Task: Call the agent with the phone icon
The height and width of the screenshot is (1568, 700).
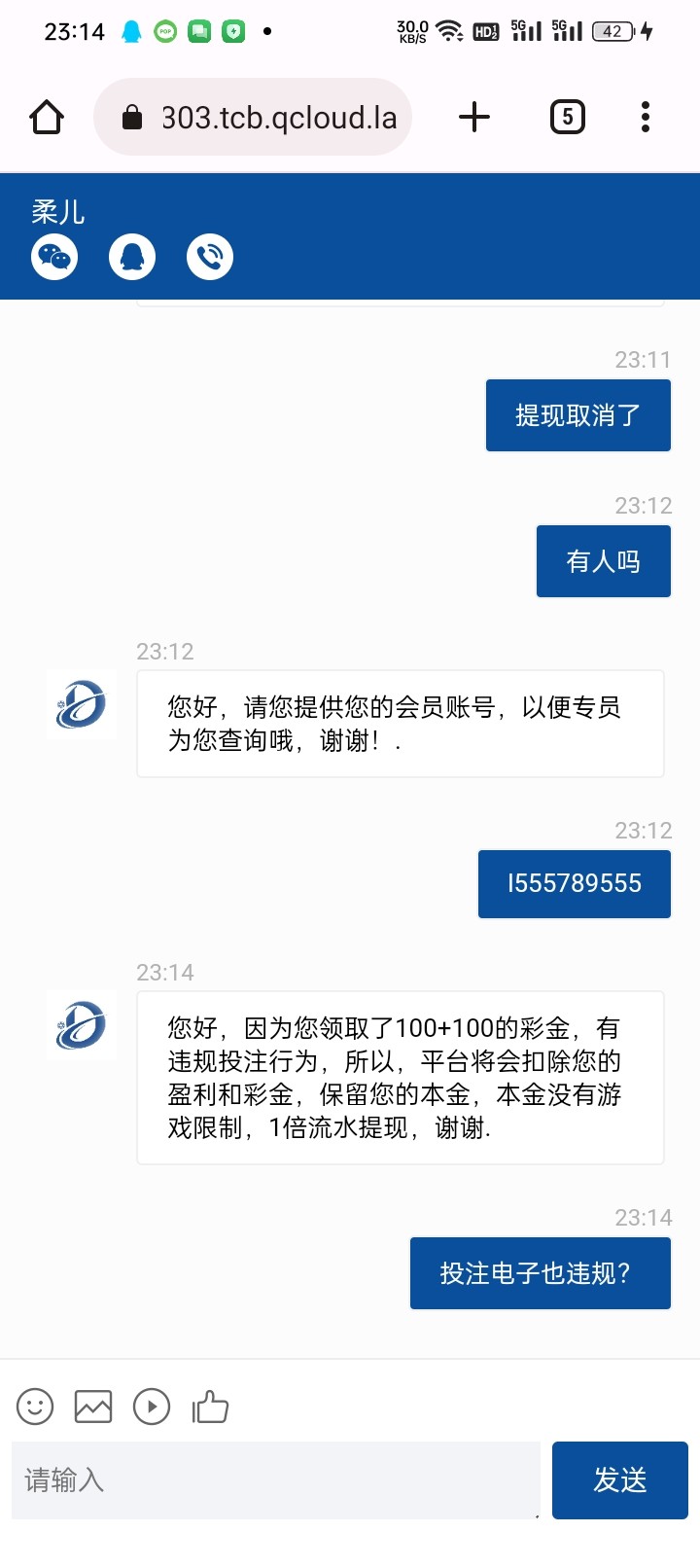Action: coord(210,257)
